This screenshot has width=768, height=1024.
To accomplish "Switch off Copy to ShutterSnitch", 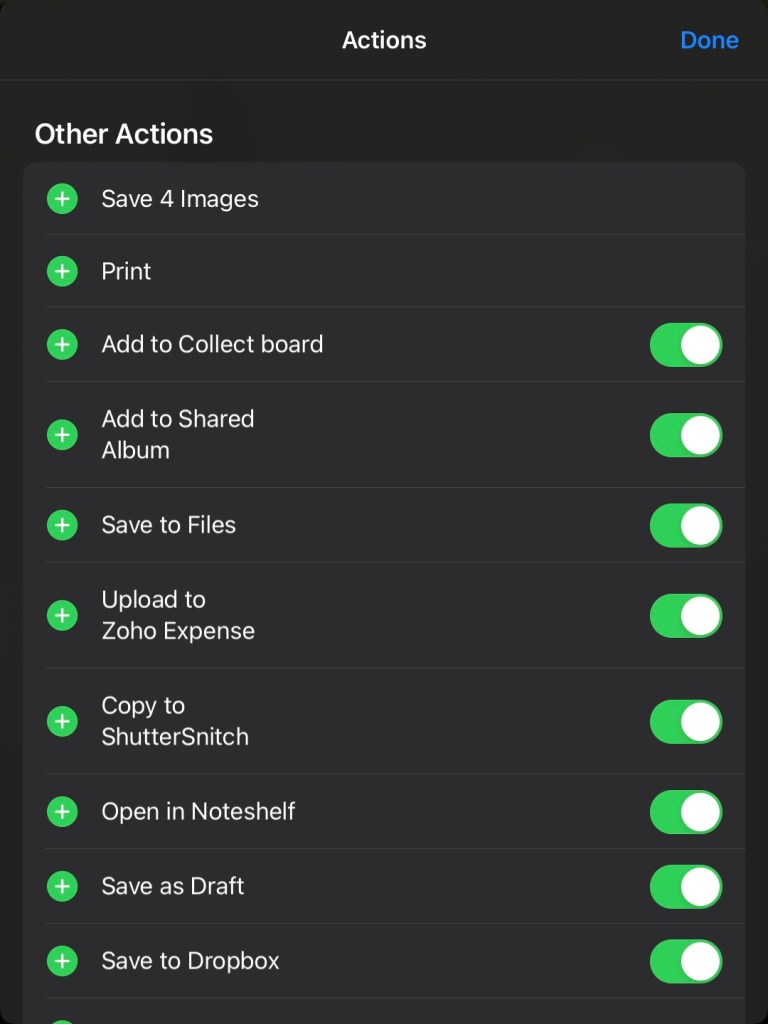I will coord(686,721).
